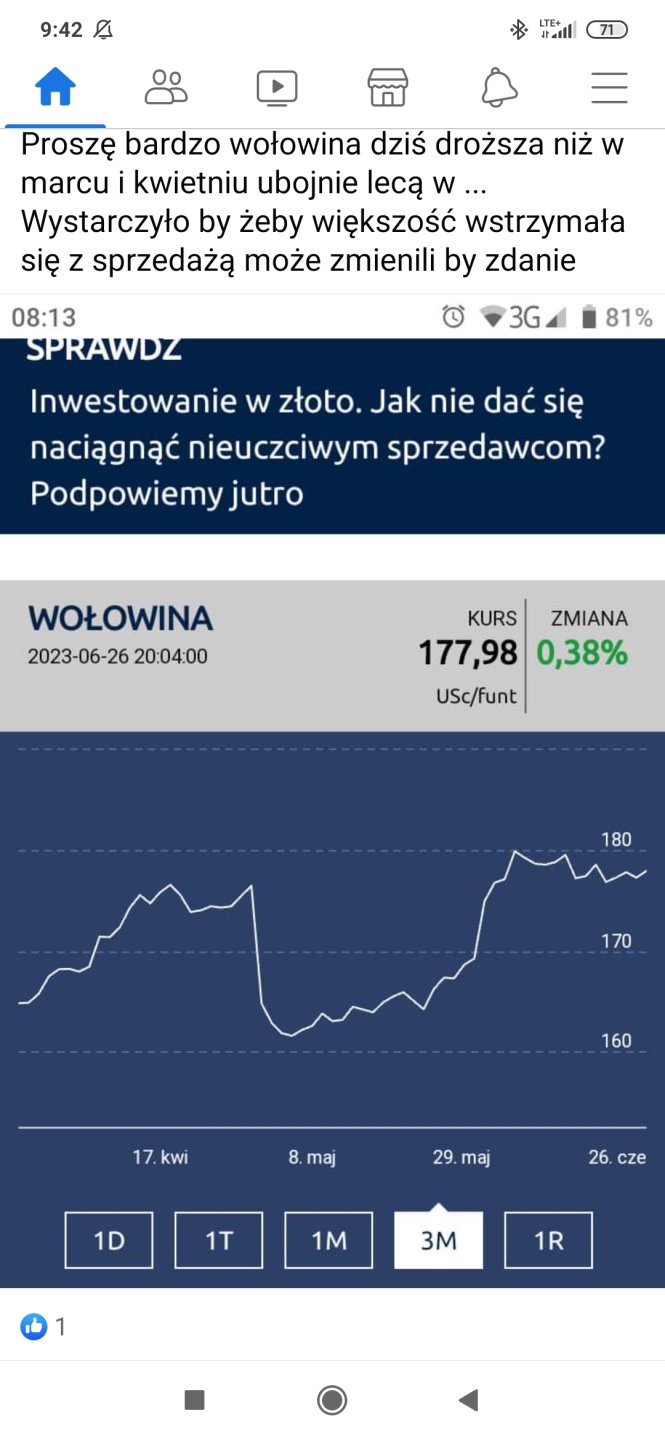Open the Friends tab
Viewport: 665px width, 1440px height.
166,88
